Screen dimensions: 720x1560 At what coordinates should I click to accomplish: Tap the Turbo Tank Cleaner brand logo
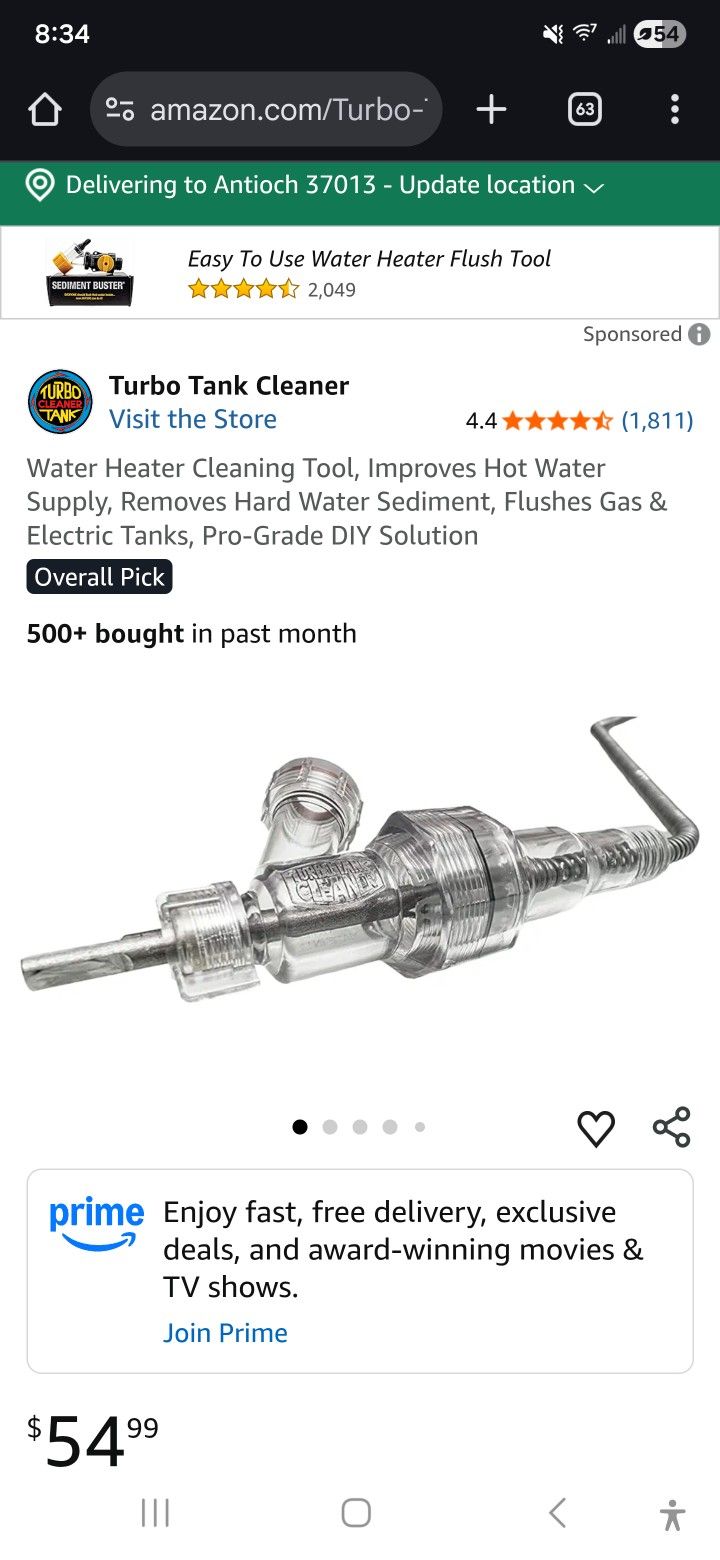pyautogui.click(x=60, y=401)
